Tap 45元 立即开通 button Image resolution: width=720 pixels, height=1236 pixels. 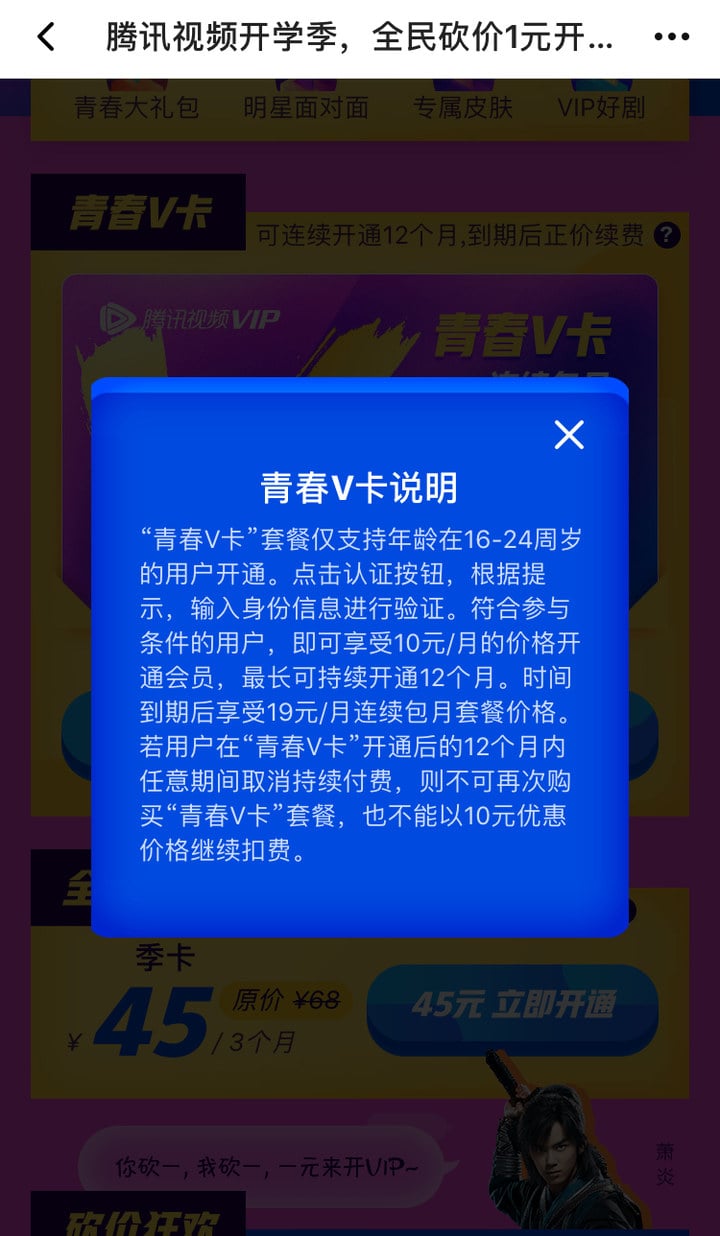(x=512, y=1006)
